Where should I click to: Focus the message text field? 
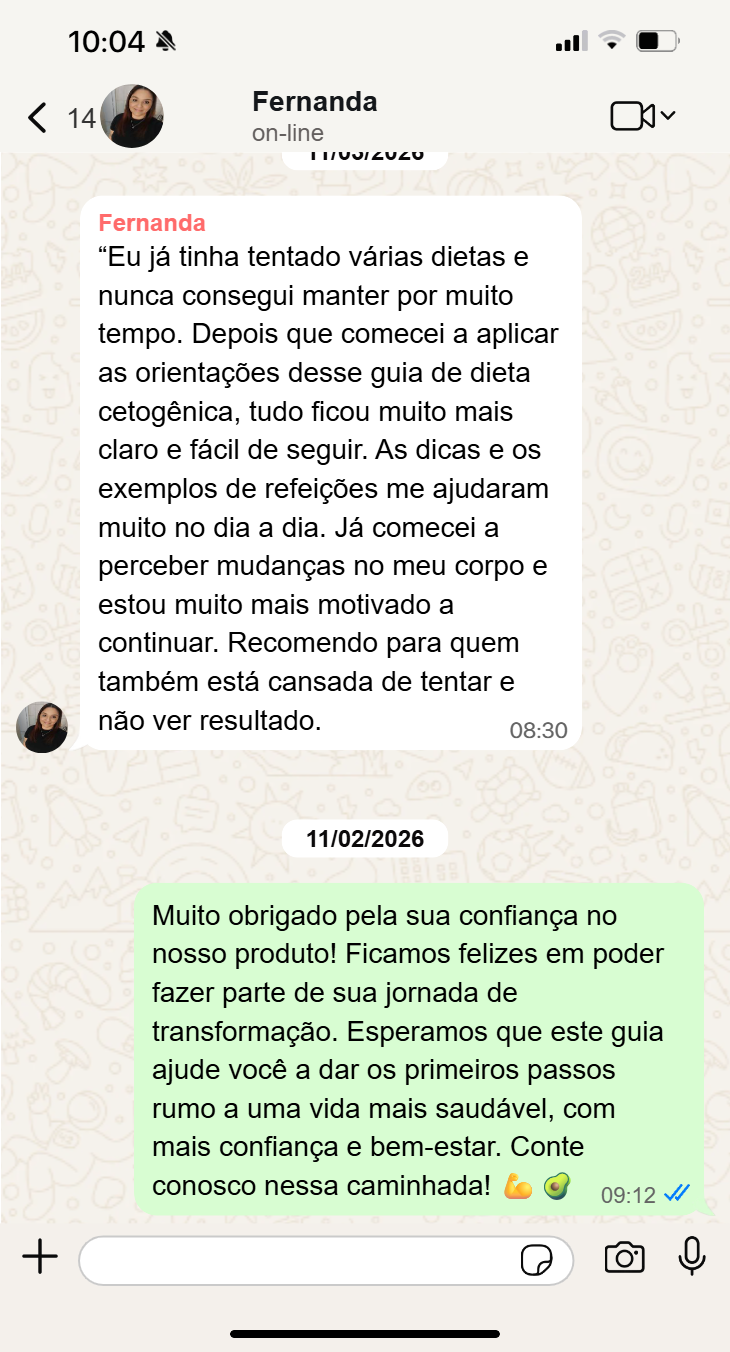295,1260
